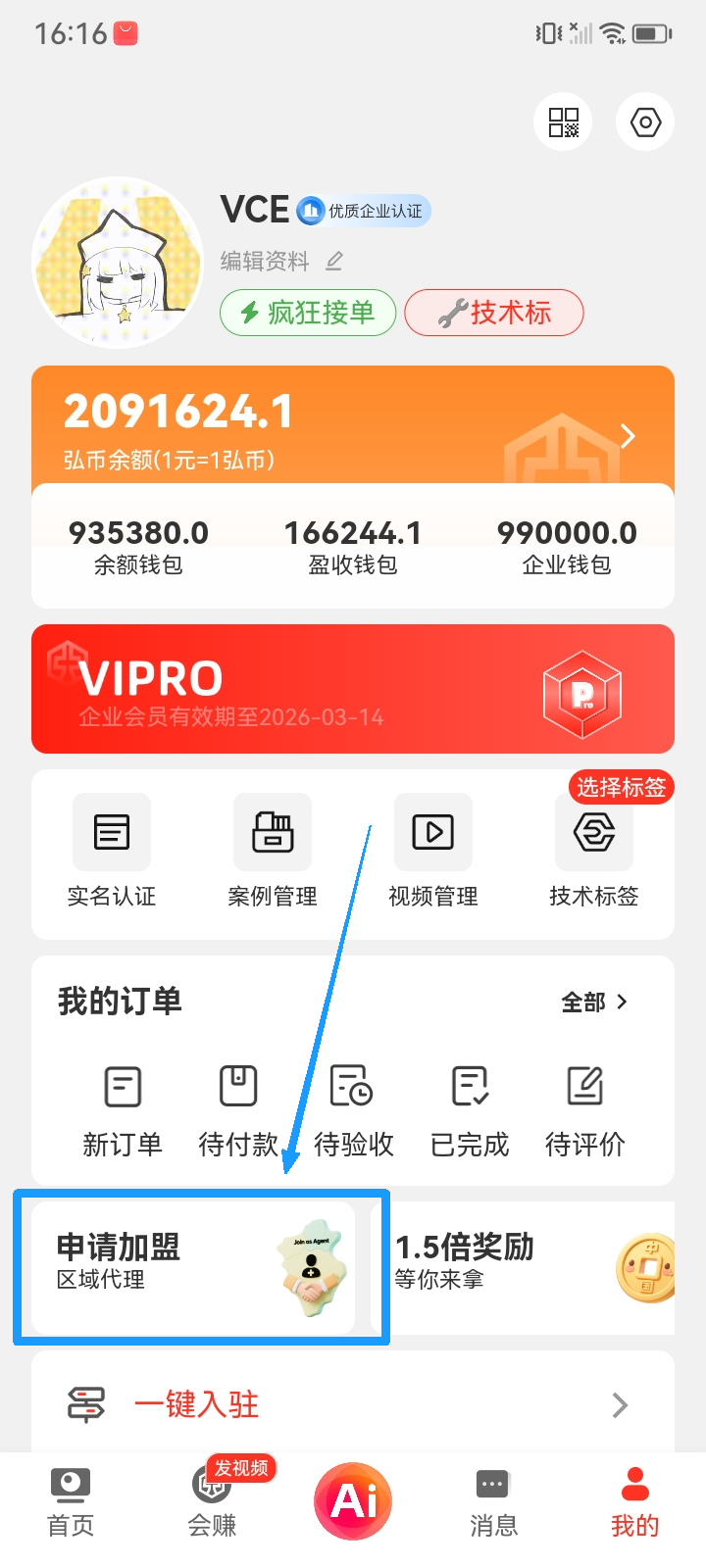The image size is (706, 1568).
Task: Open the settings hexagon icon
Action: 645,122
